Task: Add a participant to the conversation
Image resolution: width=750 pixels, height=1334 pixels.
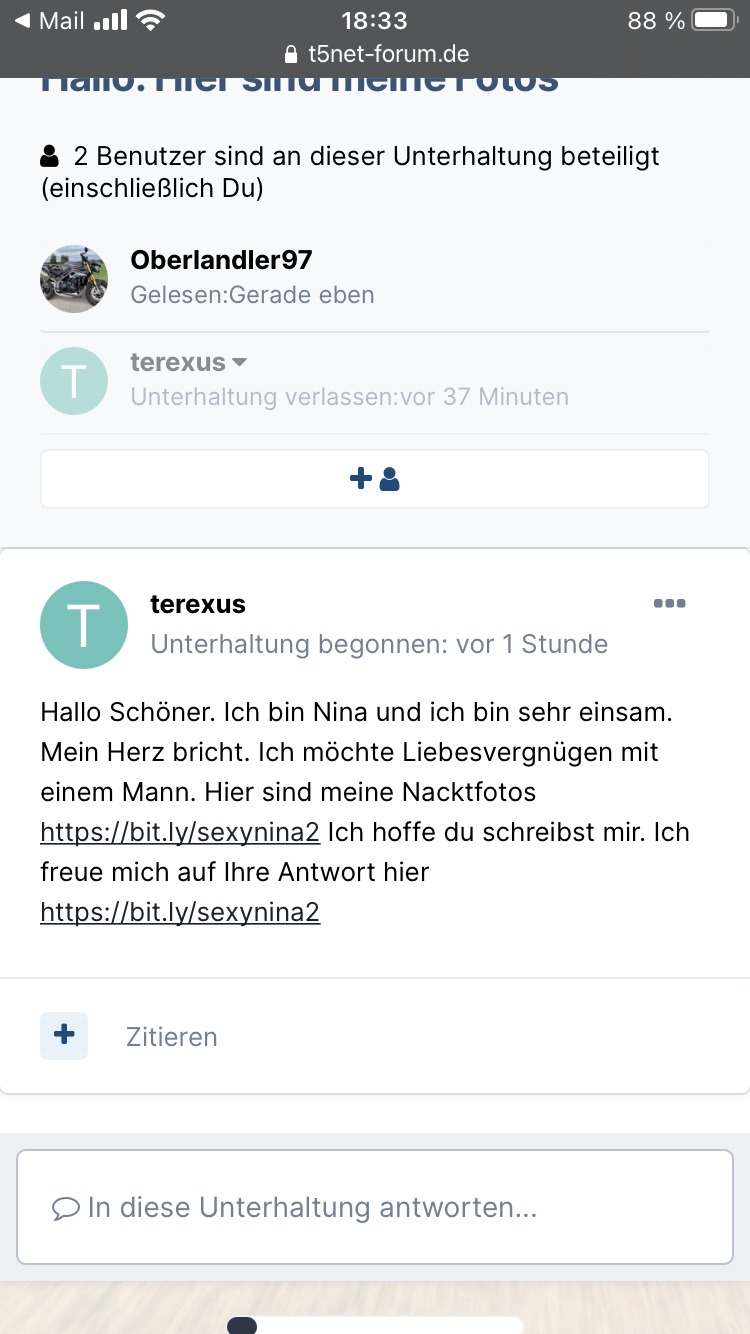Action: coord(375,480)
